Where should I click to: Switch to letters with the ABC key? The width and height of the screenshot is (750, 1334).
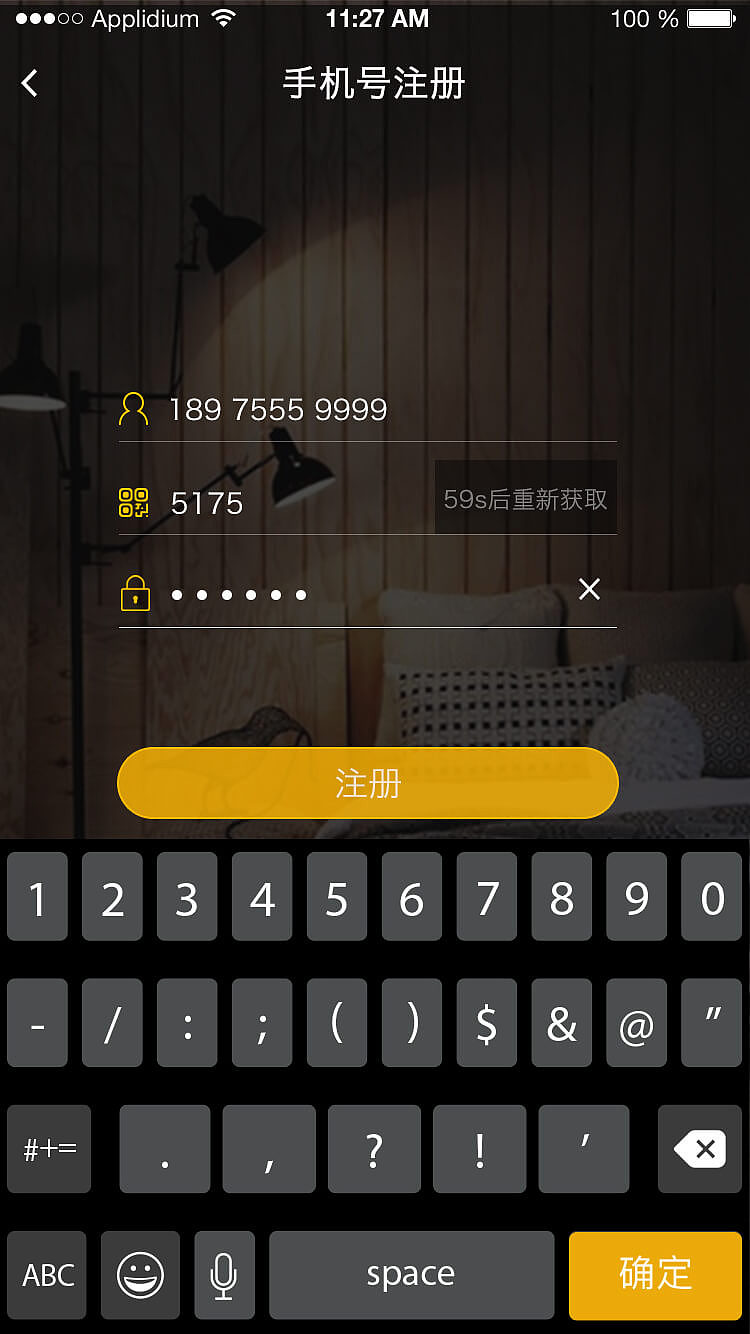tap(46, 1275)
